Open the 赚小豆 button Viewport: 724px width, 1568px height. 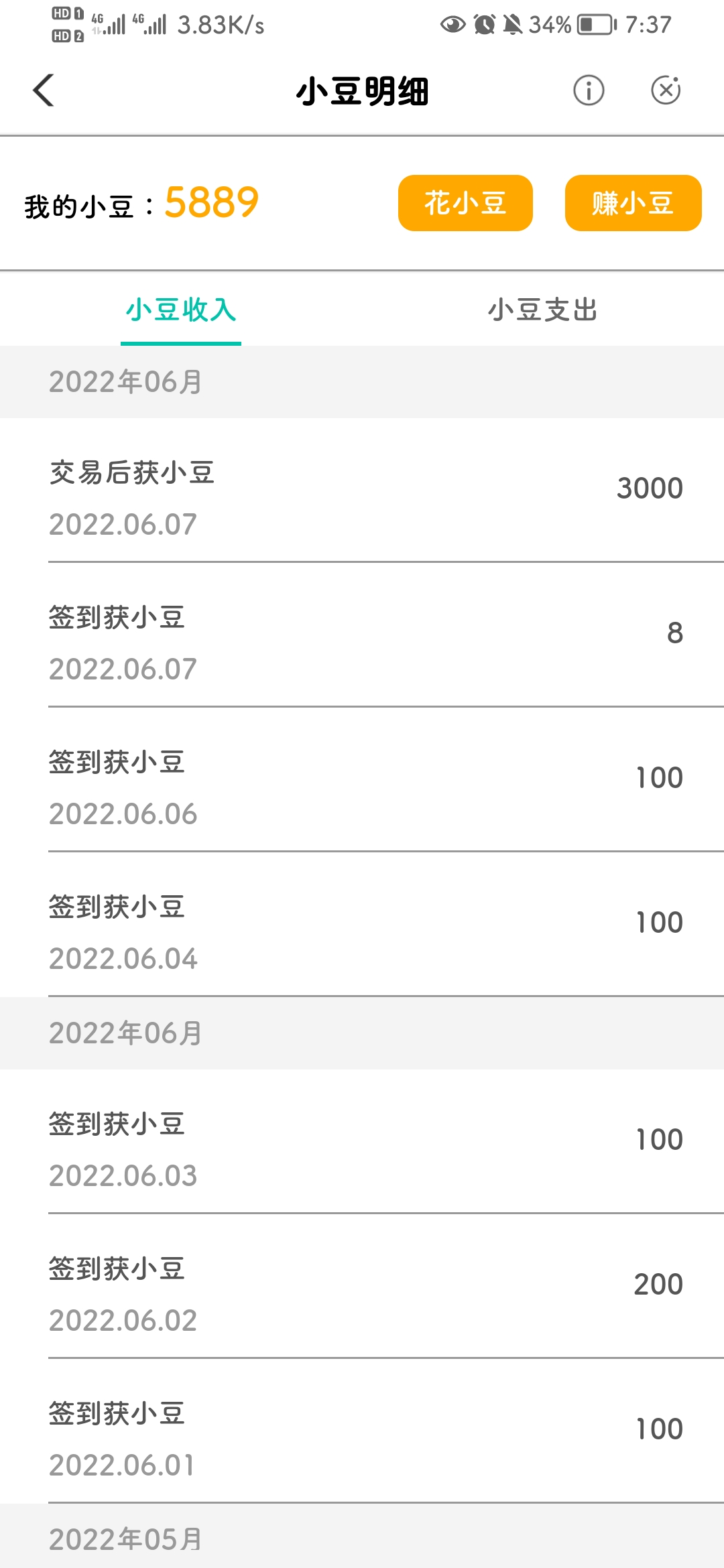633,203
